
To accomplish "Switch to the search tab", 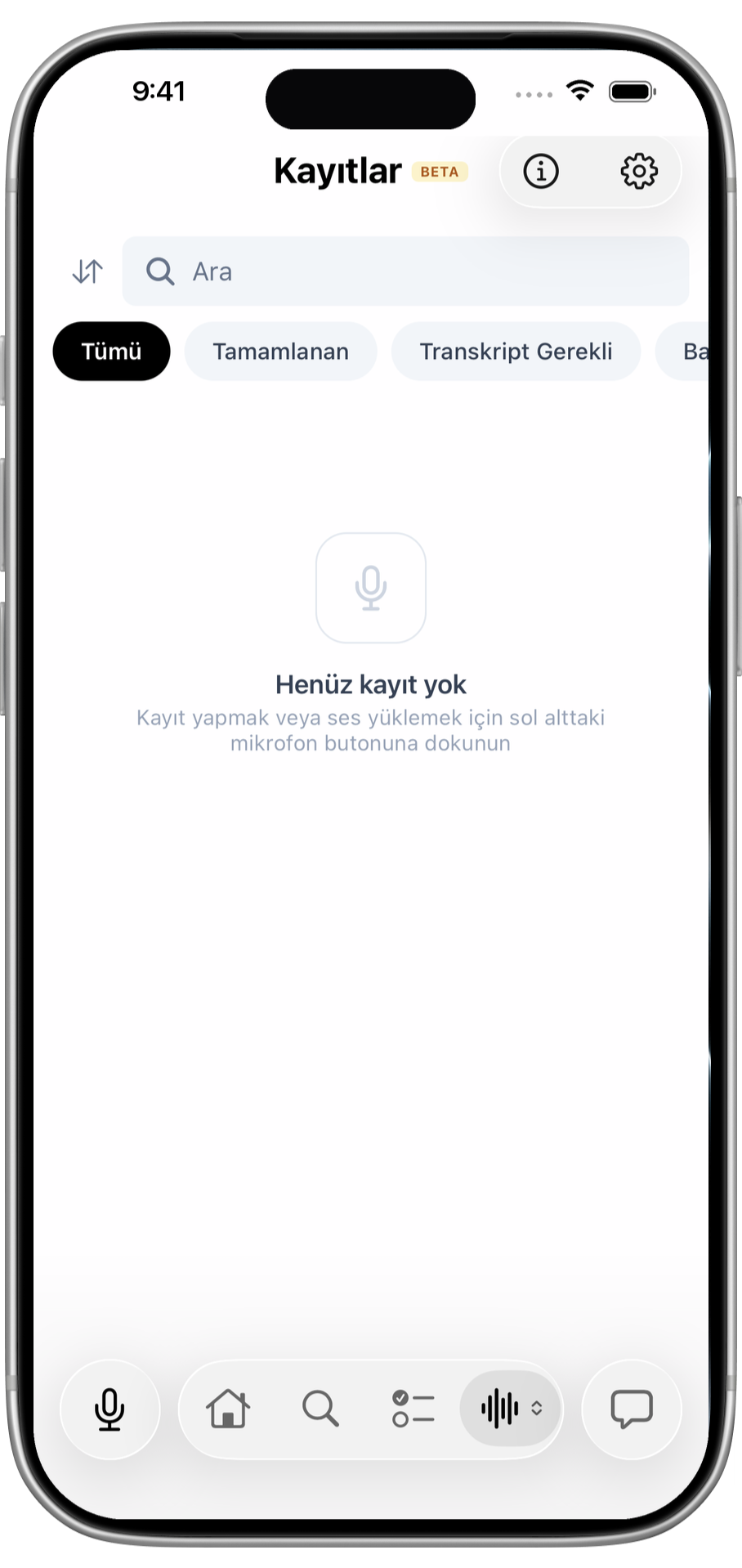I will point(320,1409).
